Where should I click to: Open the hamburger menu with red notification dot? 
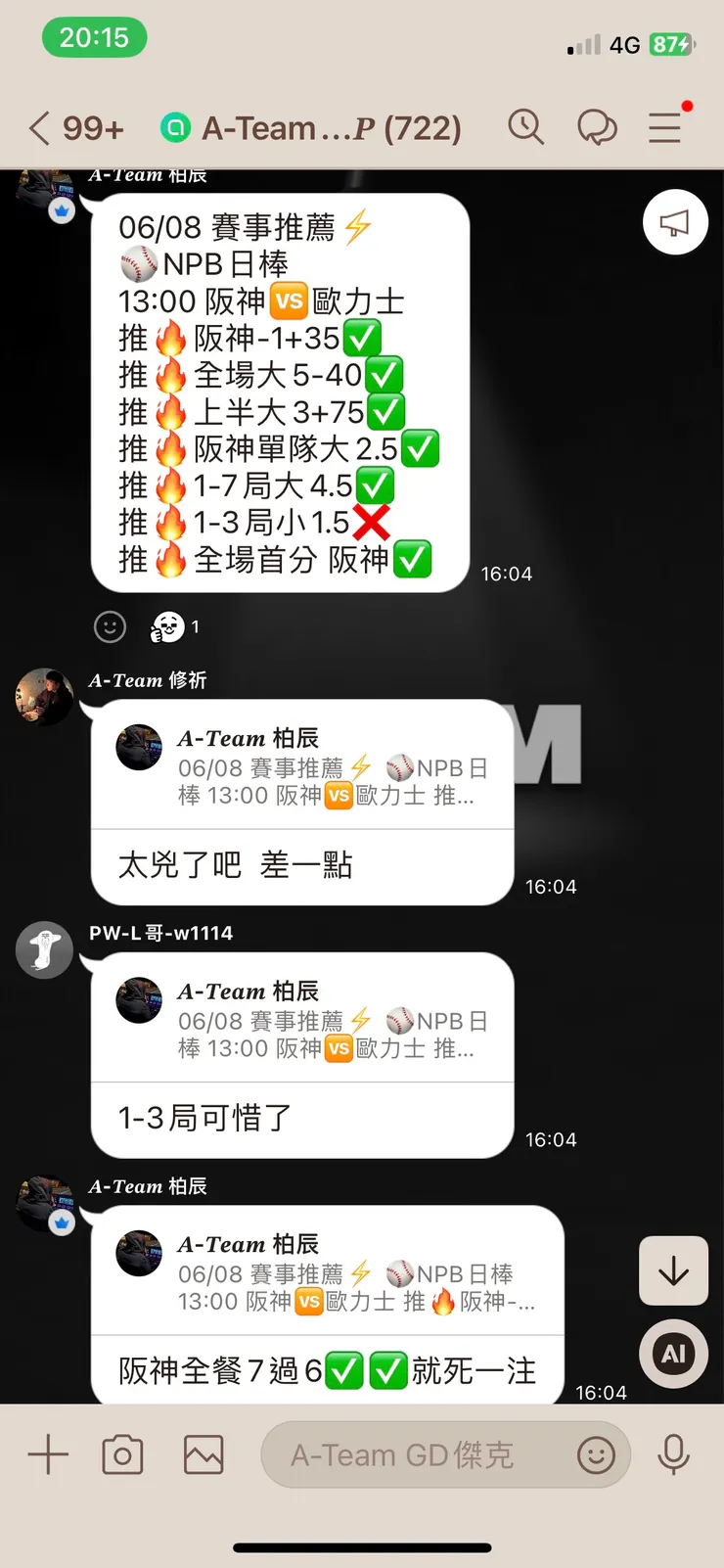point(665,126)
